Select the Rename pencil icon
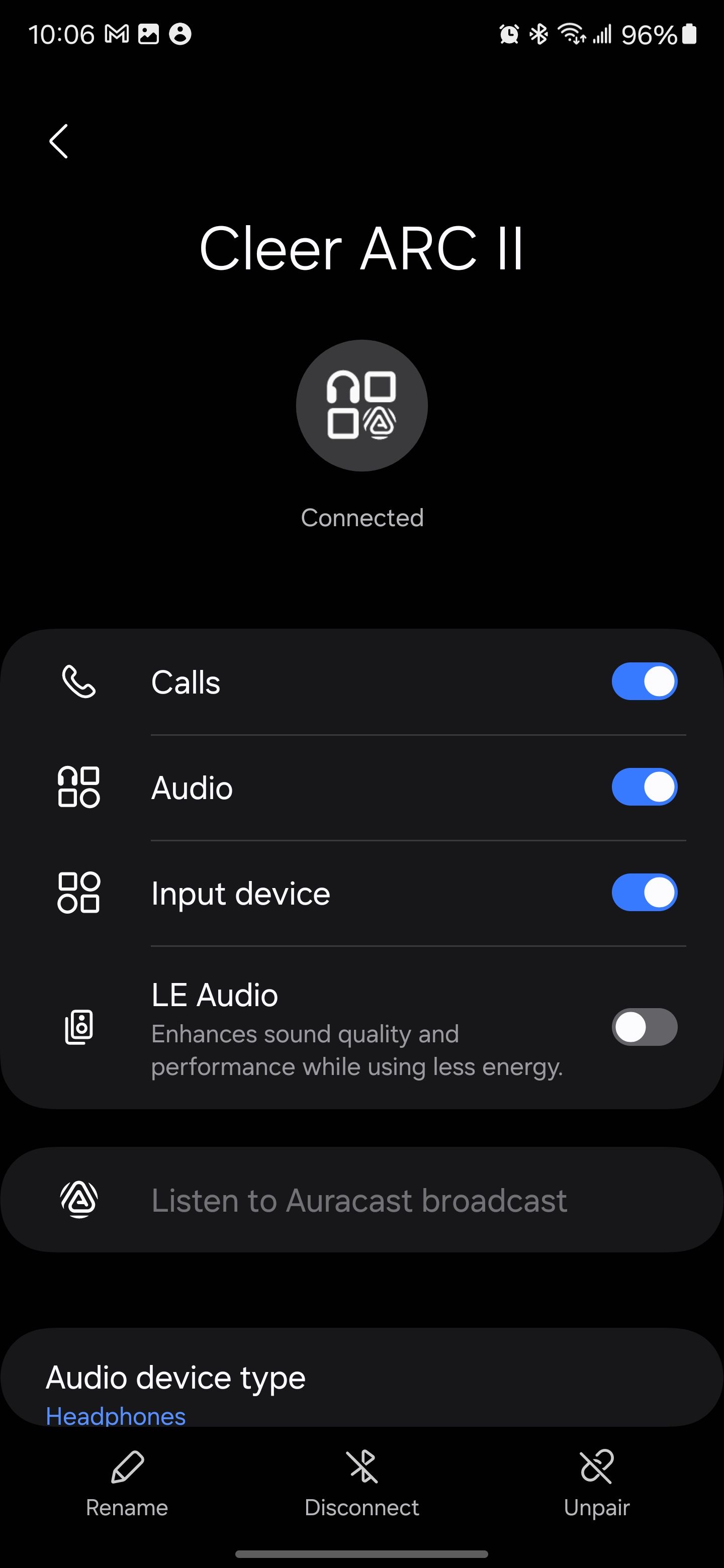 127,1467
